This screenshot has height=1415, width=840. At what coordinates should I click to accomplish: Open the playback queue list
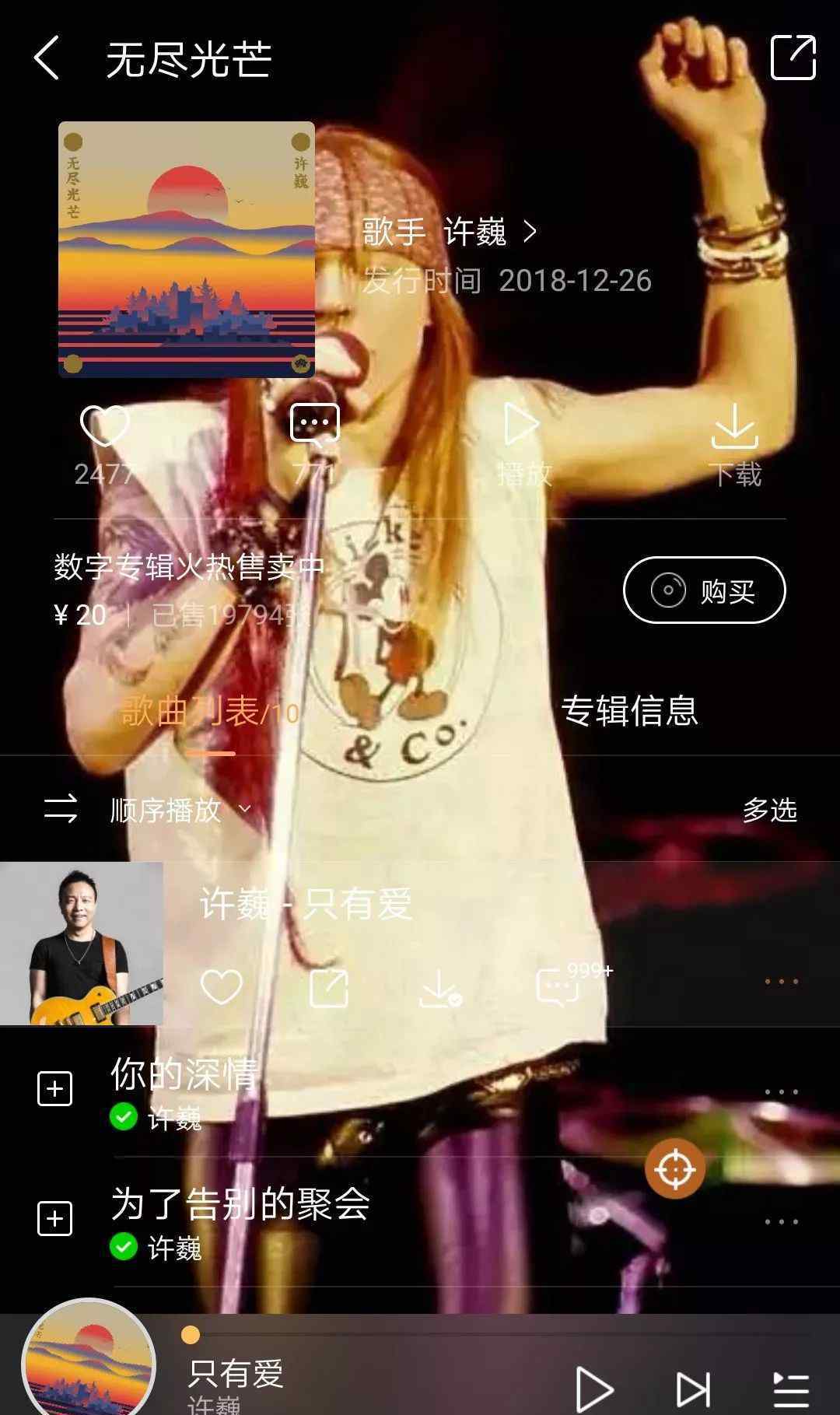(x=791, y=1389)
